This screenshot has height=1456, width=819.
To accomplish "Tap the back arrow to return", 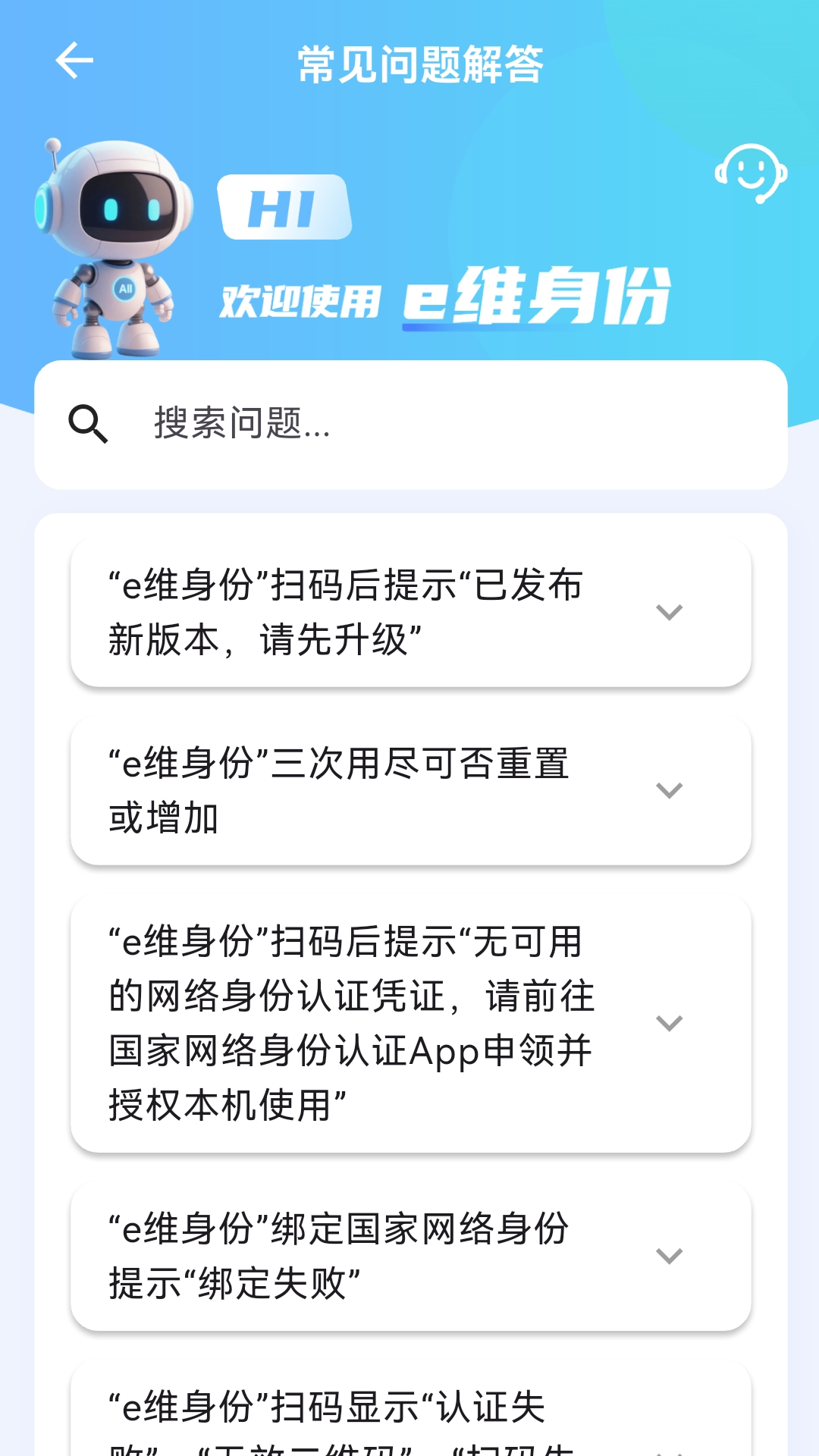I will coord(74,59).
